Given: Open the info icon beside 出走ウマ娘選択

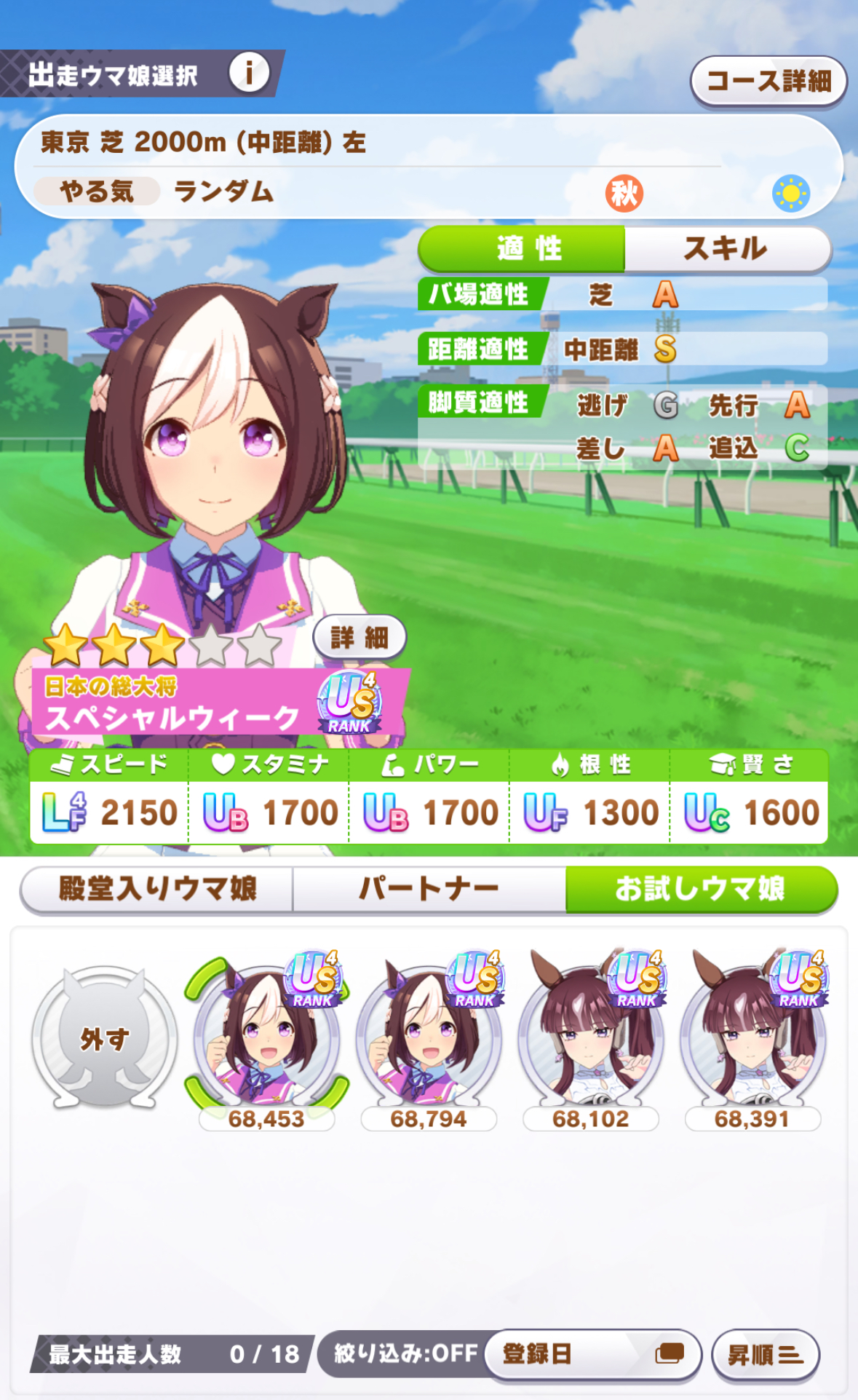Looking at the screenshot, I should coord(249,73).
